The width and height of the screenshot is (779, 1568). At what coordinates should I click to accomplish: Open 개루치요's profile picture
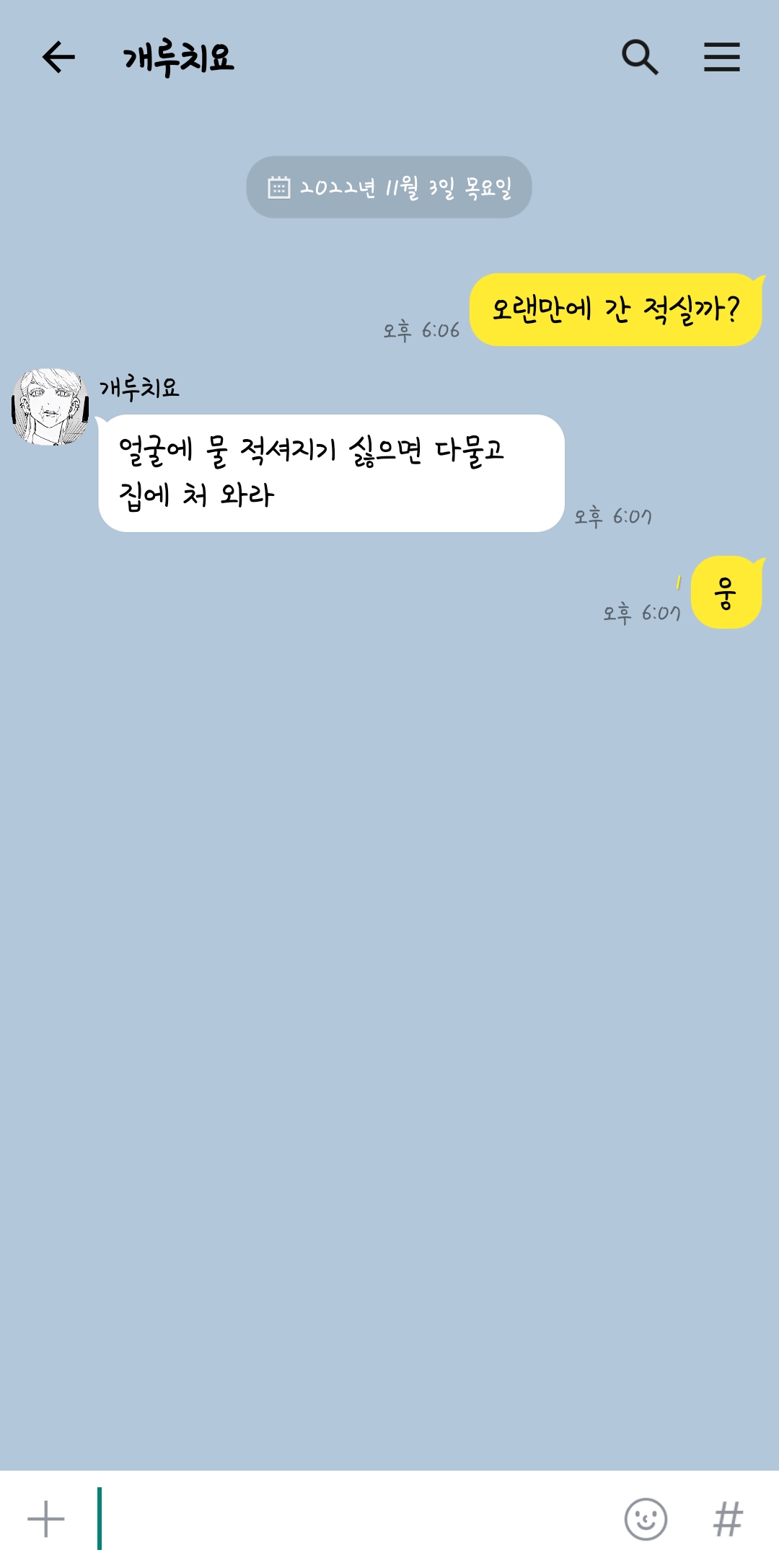[x=50, y=407]
